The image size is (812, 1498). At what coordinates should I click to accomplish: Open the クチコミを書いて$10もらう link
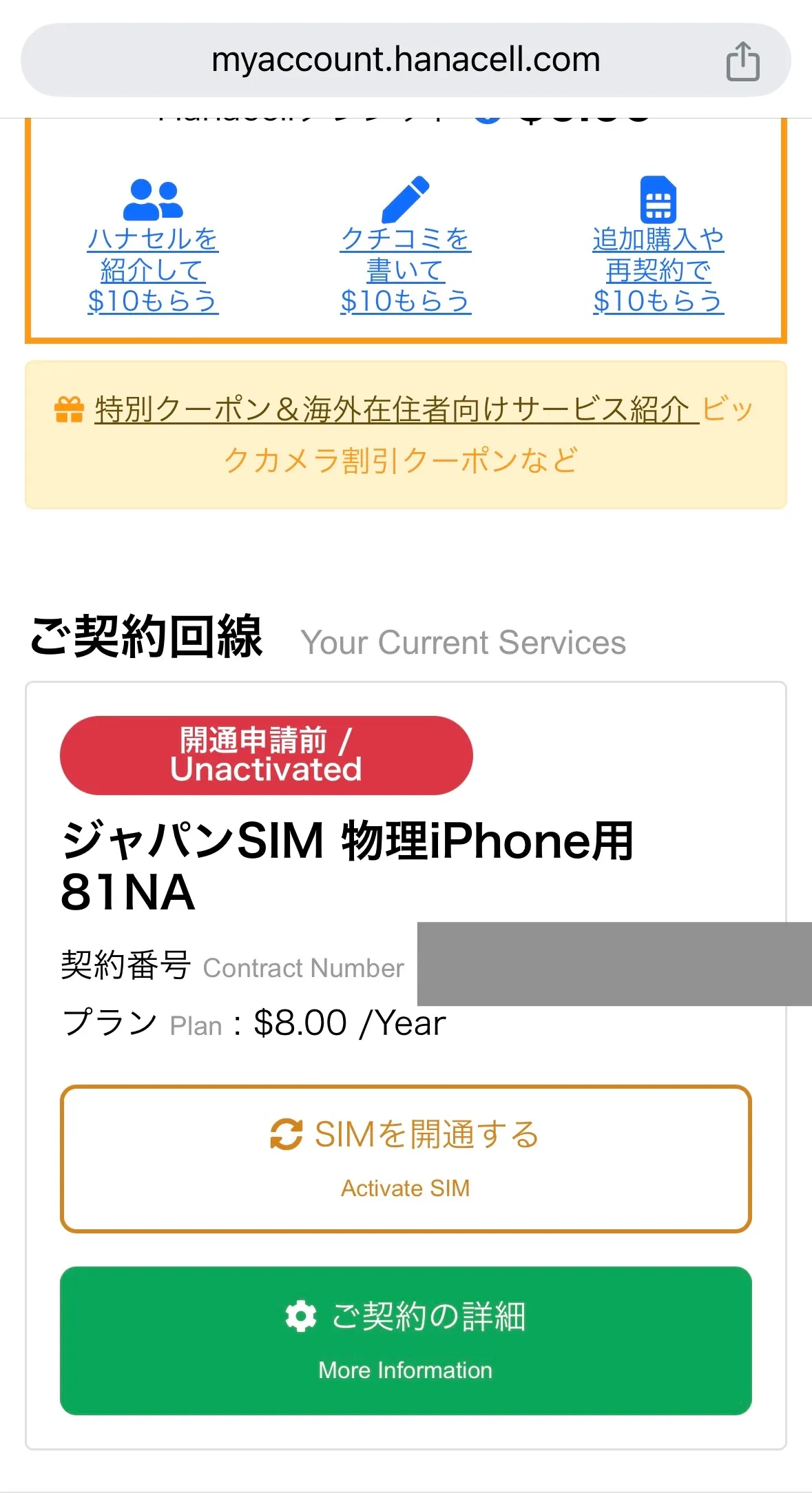pos(406,269)
